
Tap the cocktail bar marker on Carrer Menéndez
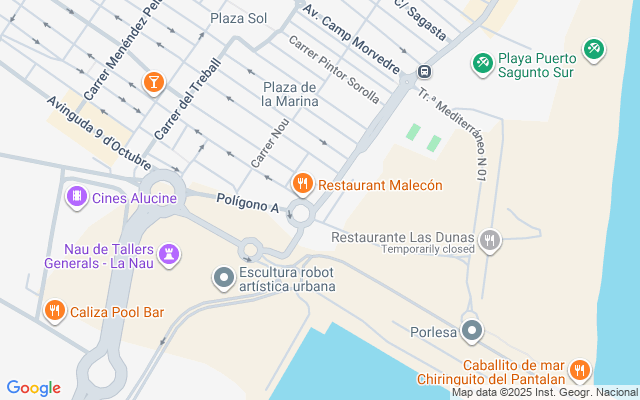pyautogui.click(x=154, y=80)
